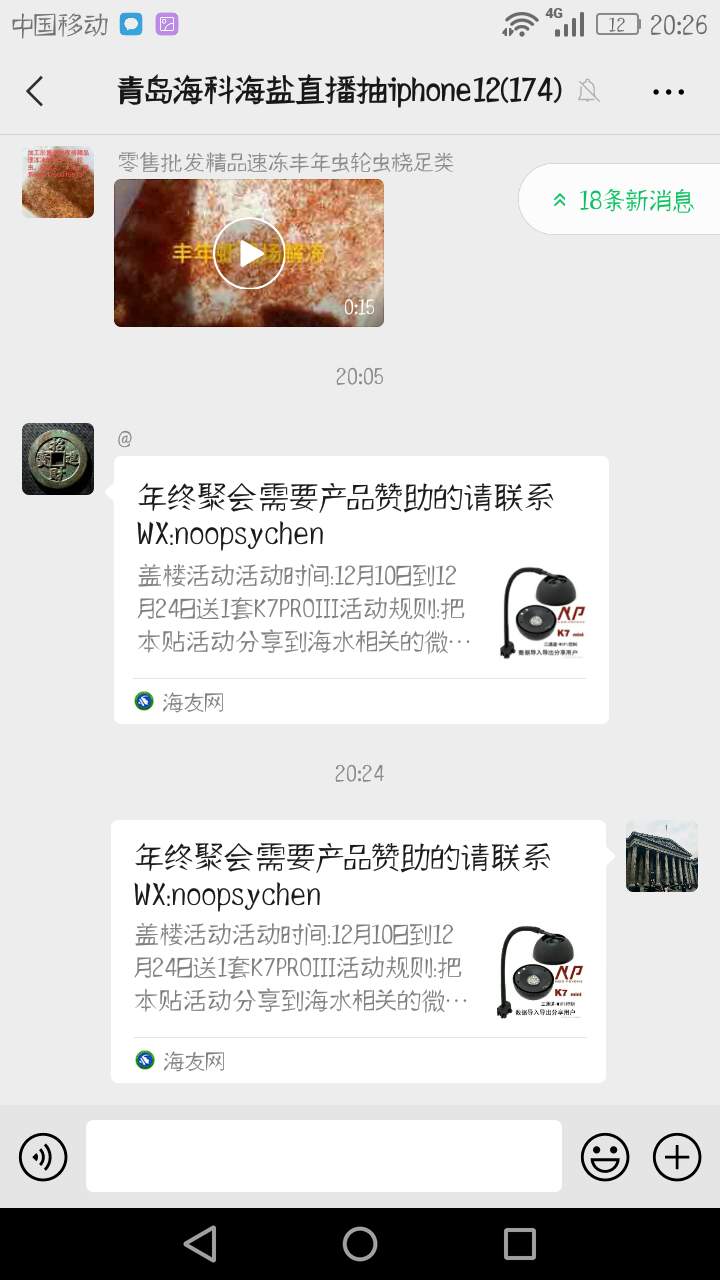The image size is (720, 1280).
Task: Play the 0:15 brine shrimp video
Action: 249,253
